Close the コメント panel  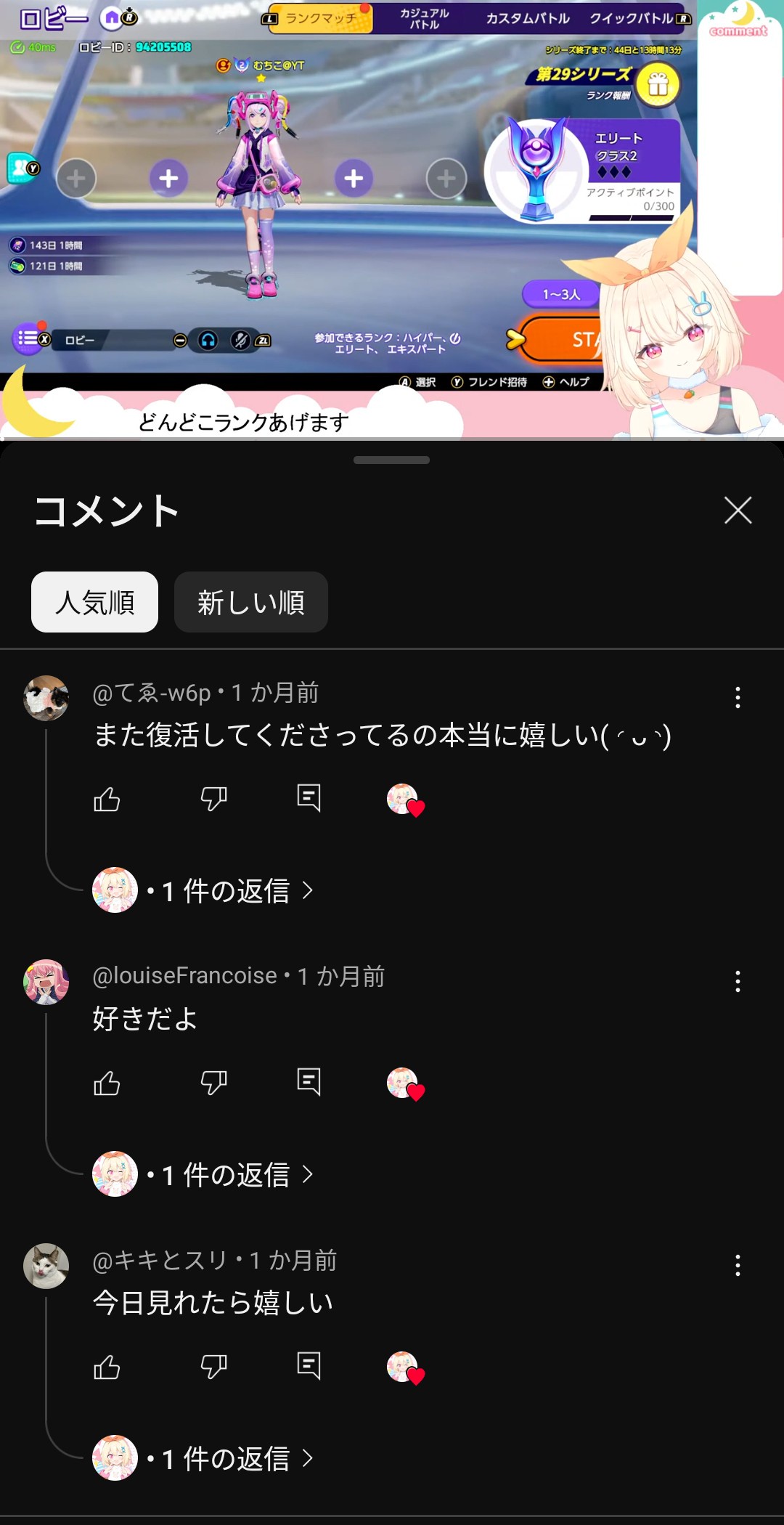tap(738, 511)
